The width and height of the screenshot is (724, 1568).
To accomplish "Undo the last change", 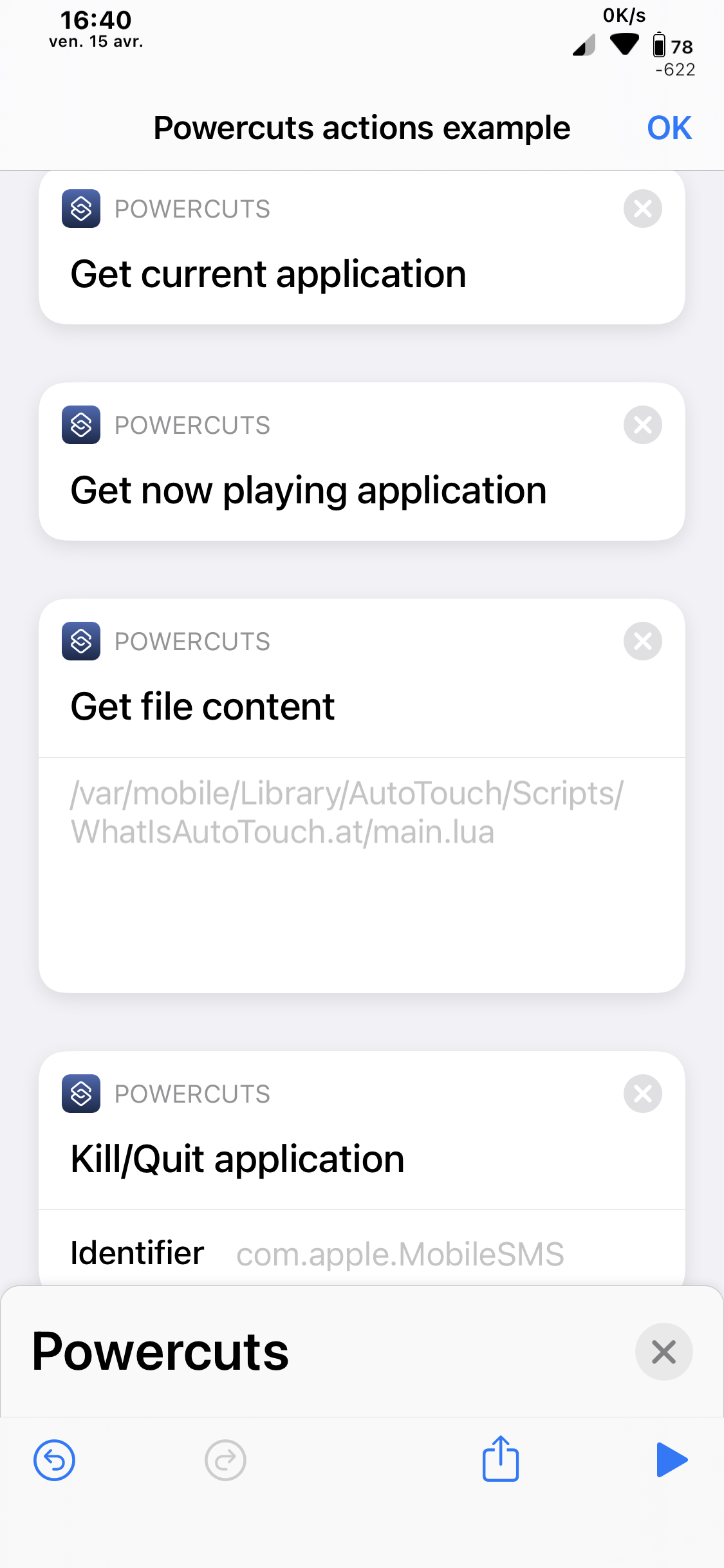I will [54, 1460].
